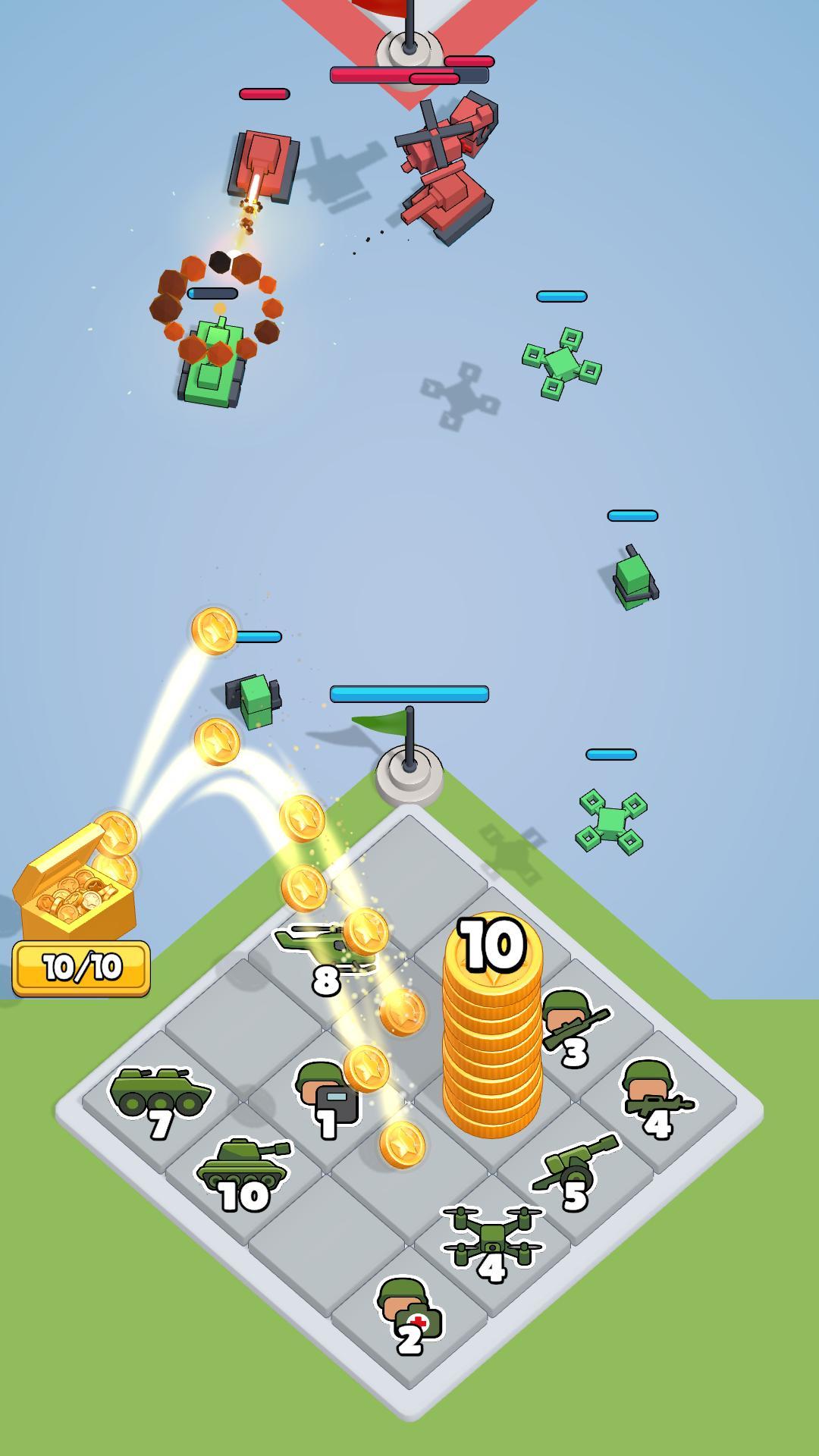
Task: Select the drone unit costing 4
Action: tap(493, 1240)
